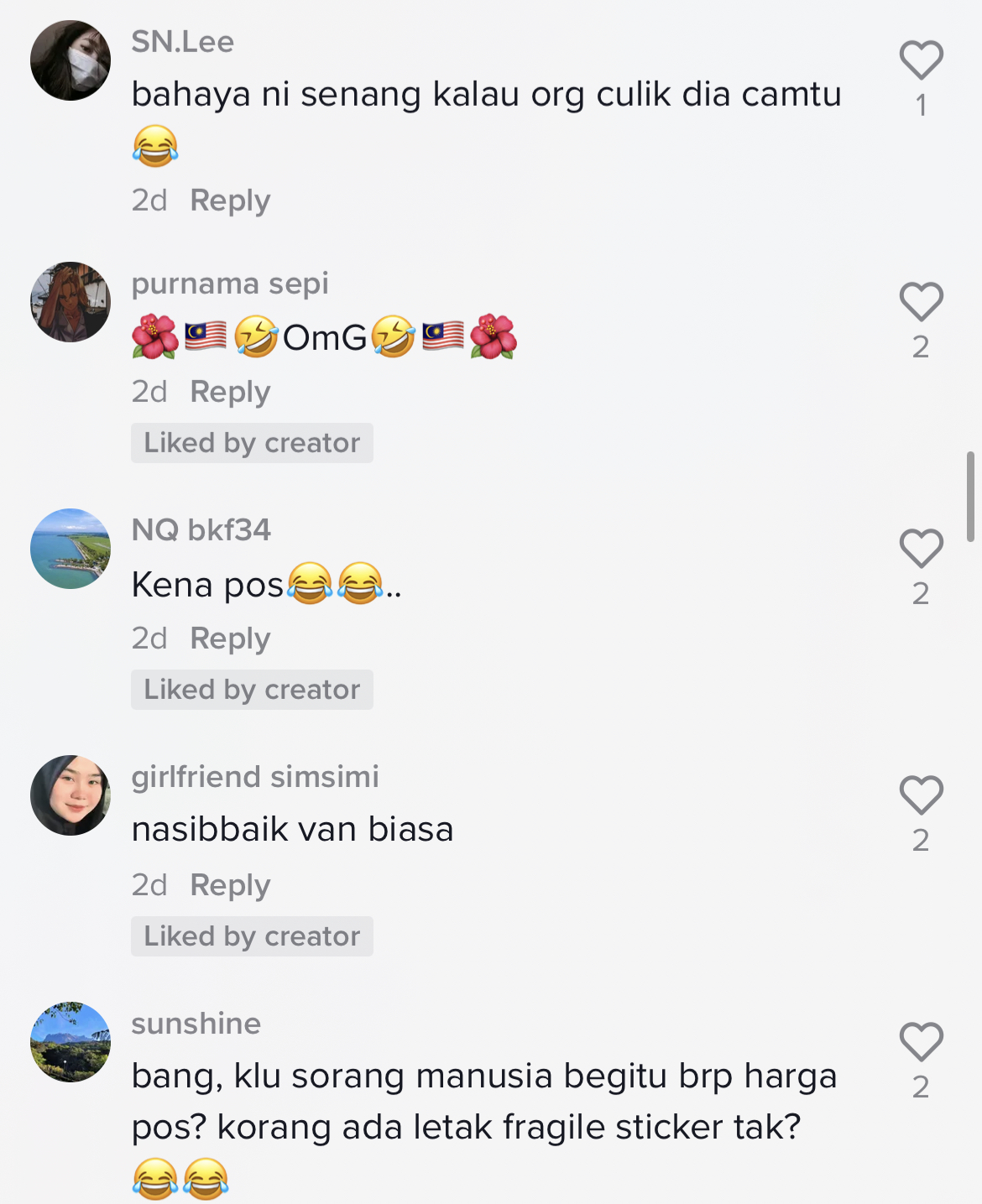The height and width of the screenshot is (1204, 982).
Task: Tap the username SN.Lee
Action: [x=182, y=42]
